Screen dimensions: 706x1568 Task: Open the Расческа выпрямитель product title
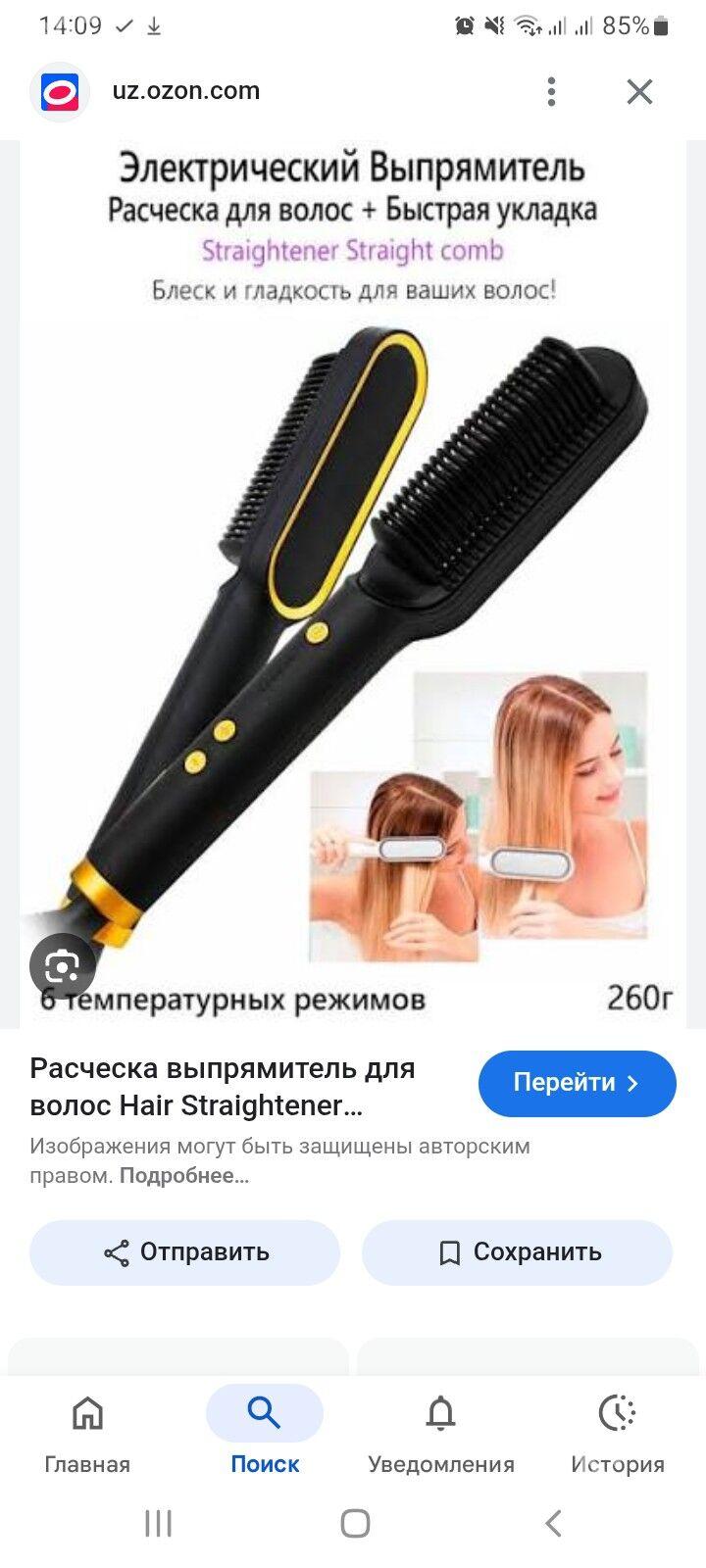(224, 1086)
